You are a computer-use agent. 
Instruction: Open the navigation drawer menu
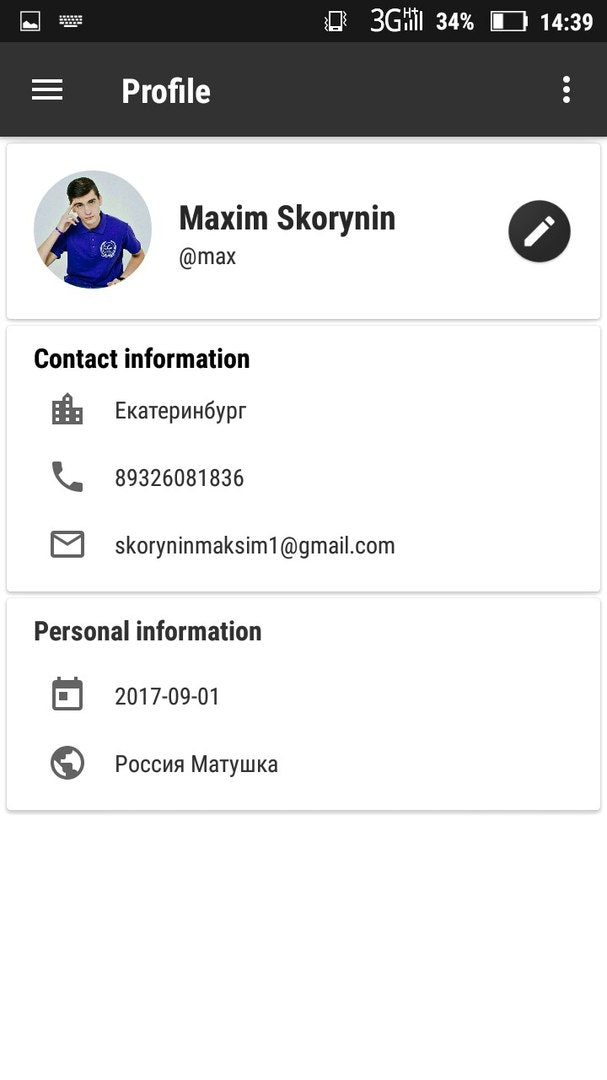pyautogui.click(x=47, y=90)
